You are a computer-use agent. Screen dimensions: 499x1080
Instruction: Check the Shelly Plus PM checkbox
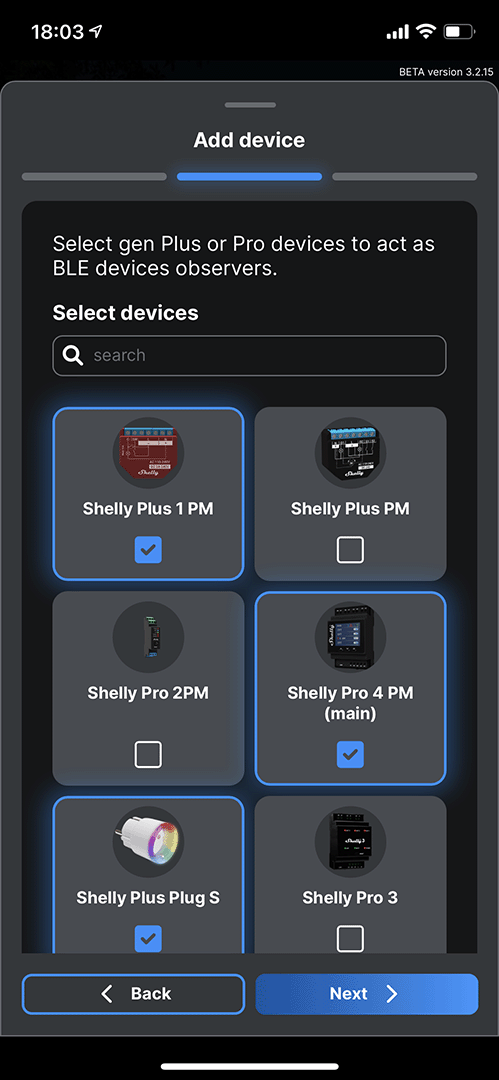tap(350, 550)
